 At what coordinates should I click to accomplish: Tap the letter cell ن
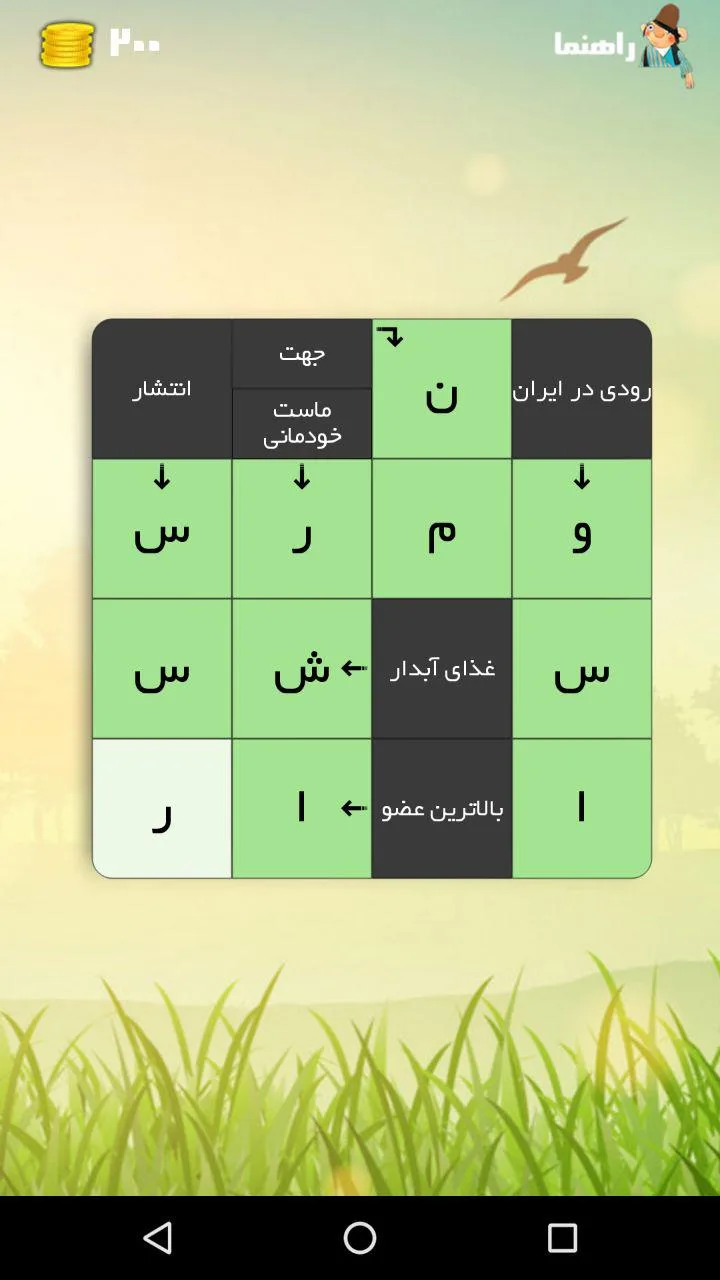(x=442, y=389)
